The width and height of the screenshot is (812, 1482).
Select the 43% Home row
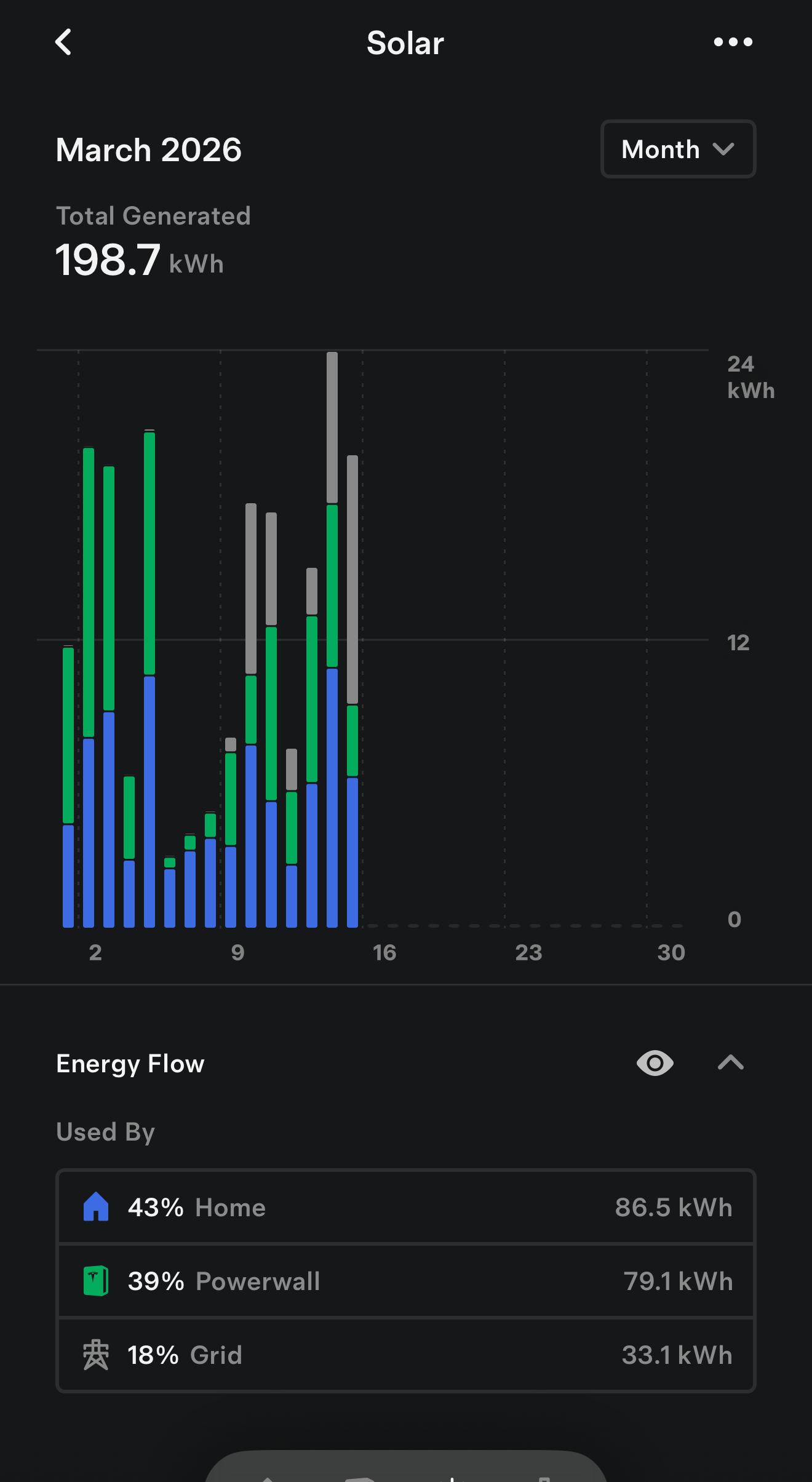(x=406, y=1208)
